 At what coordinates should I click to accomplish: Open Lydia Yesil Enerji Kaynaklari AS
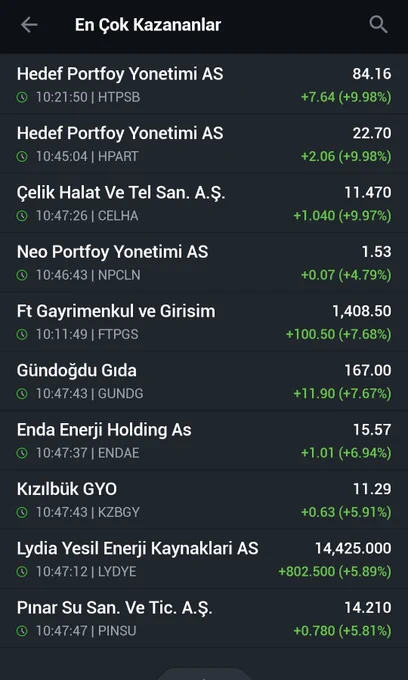pyautogui.click(x=204, y=560)
